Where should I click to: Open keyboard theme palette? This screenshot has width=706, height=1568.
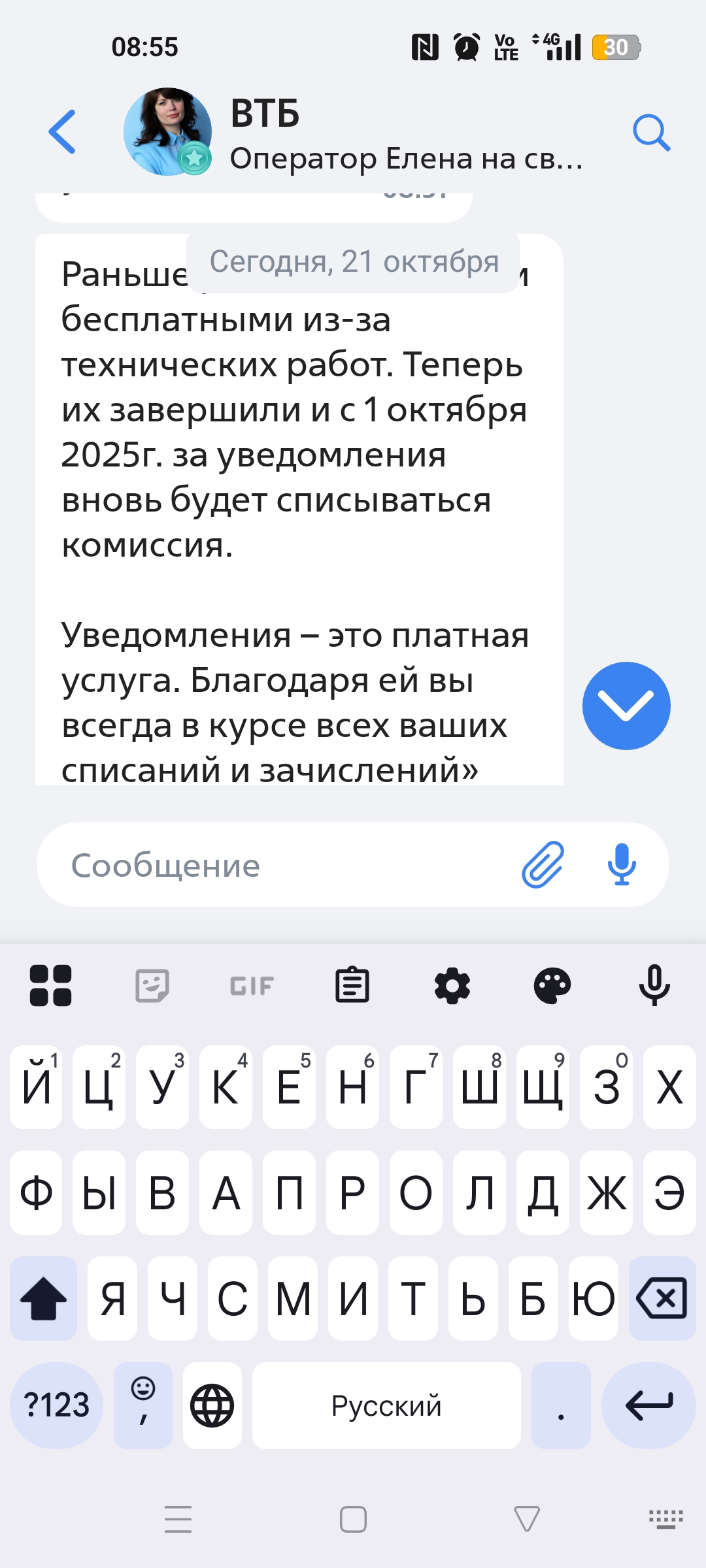click(x=552, y=985)
